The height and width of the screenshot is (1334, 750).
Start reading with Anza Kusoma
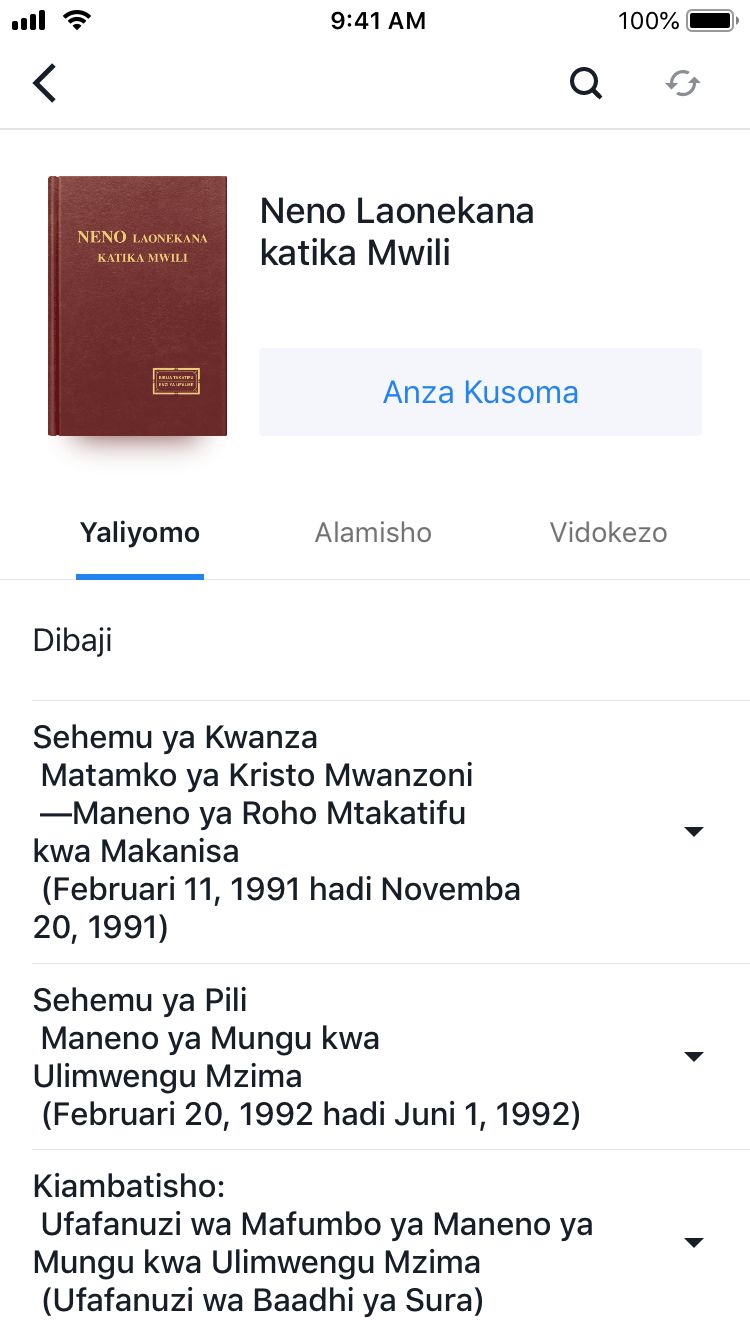coord(480,392)
